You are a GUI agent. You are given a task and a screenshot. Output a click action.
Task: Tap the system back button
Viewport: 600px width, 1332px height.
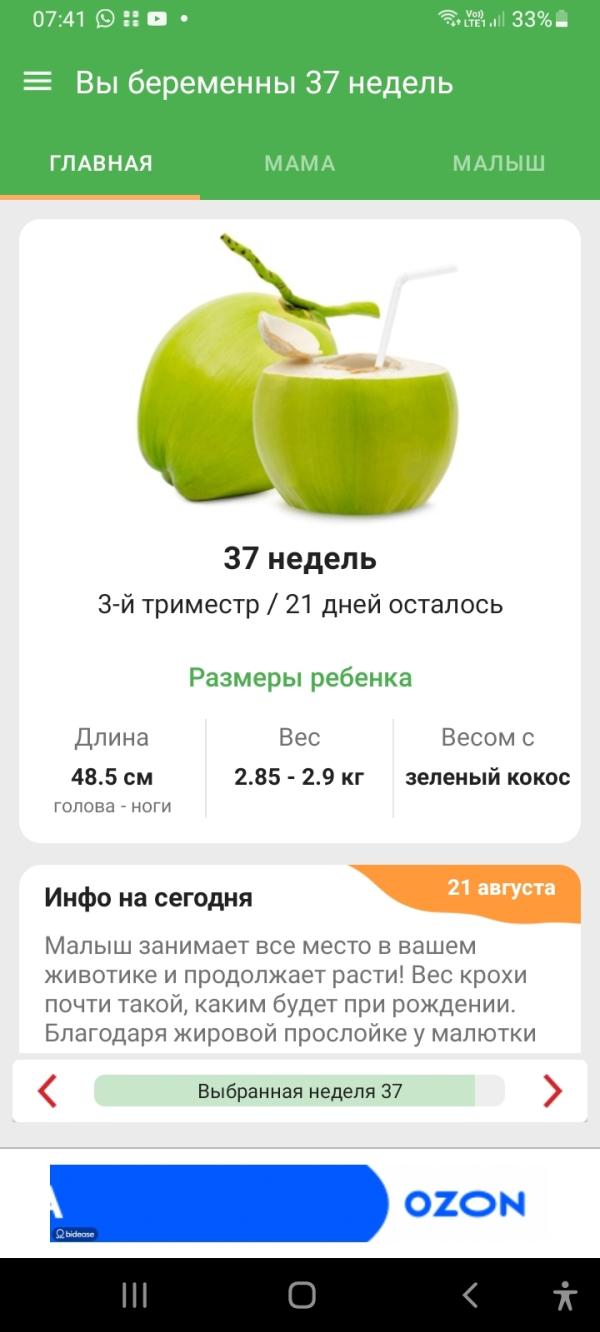click(x=470, y=1296)
